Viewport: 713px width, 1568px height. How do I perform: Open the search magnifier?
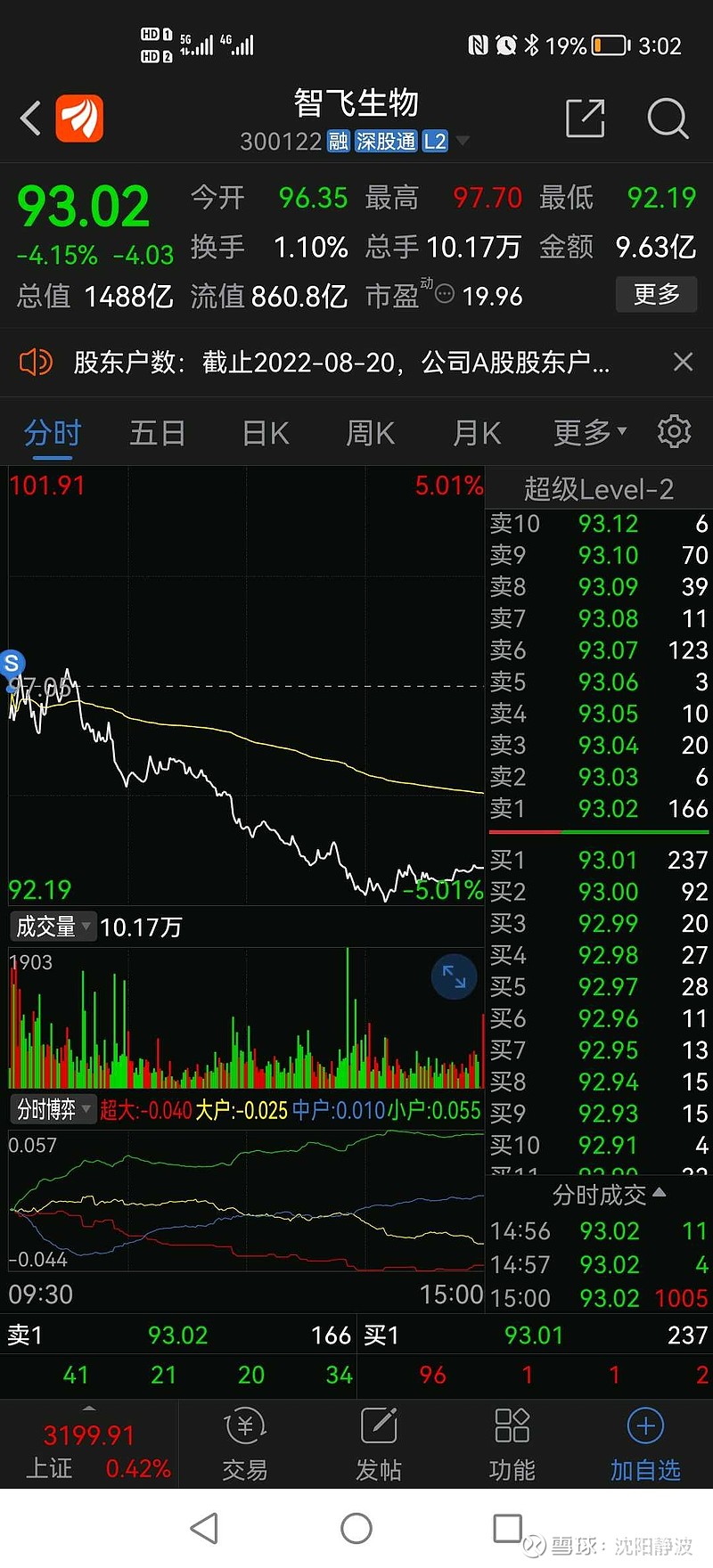coord(668,118)
